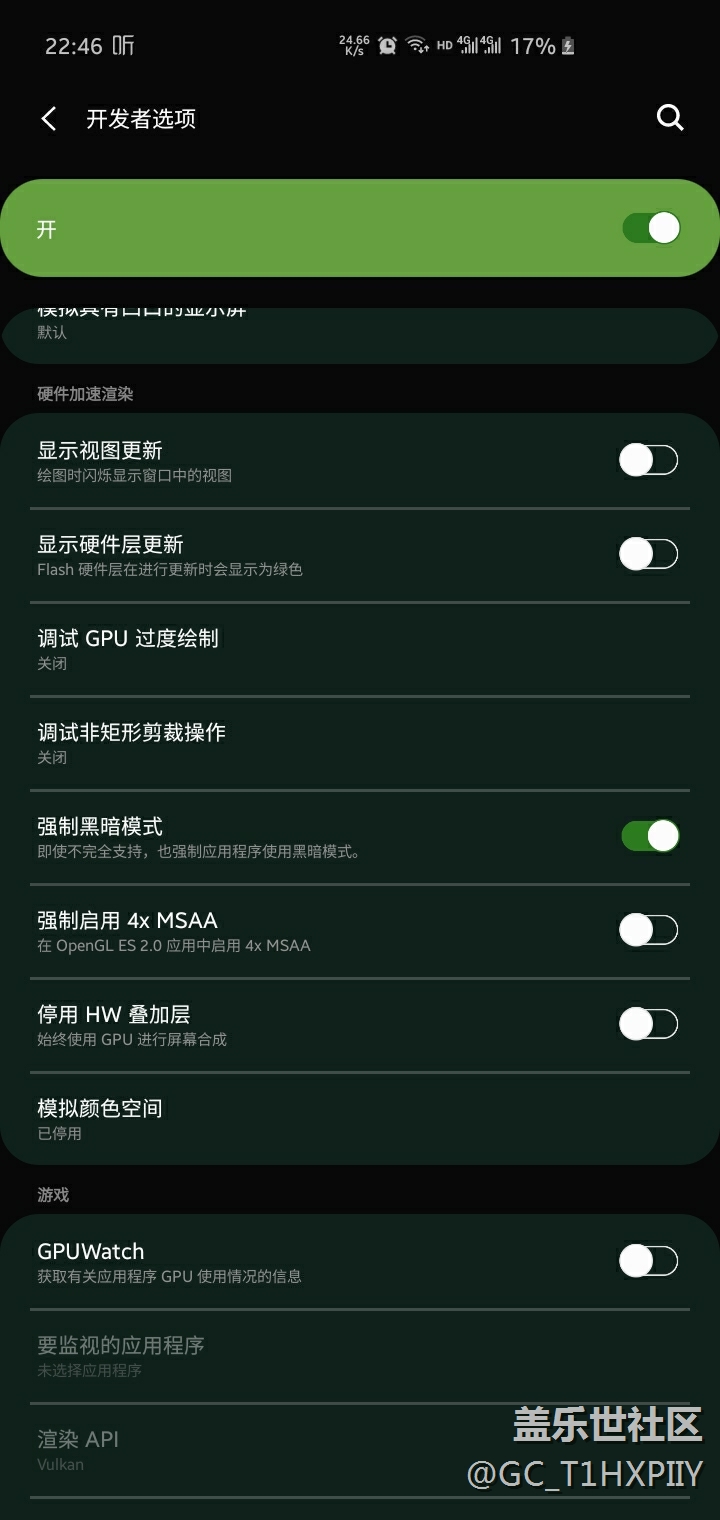
Task: Open 调试 GPU 过度绘制 setting
Action: click(x=360, y=649)
